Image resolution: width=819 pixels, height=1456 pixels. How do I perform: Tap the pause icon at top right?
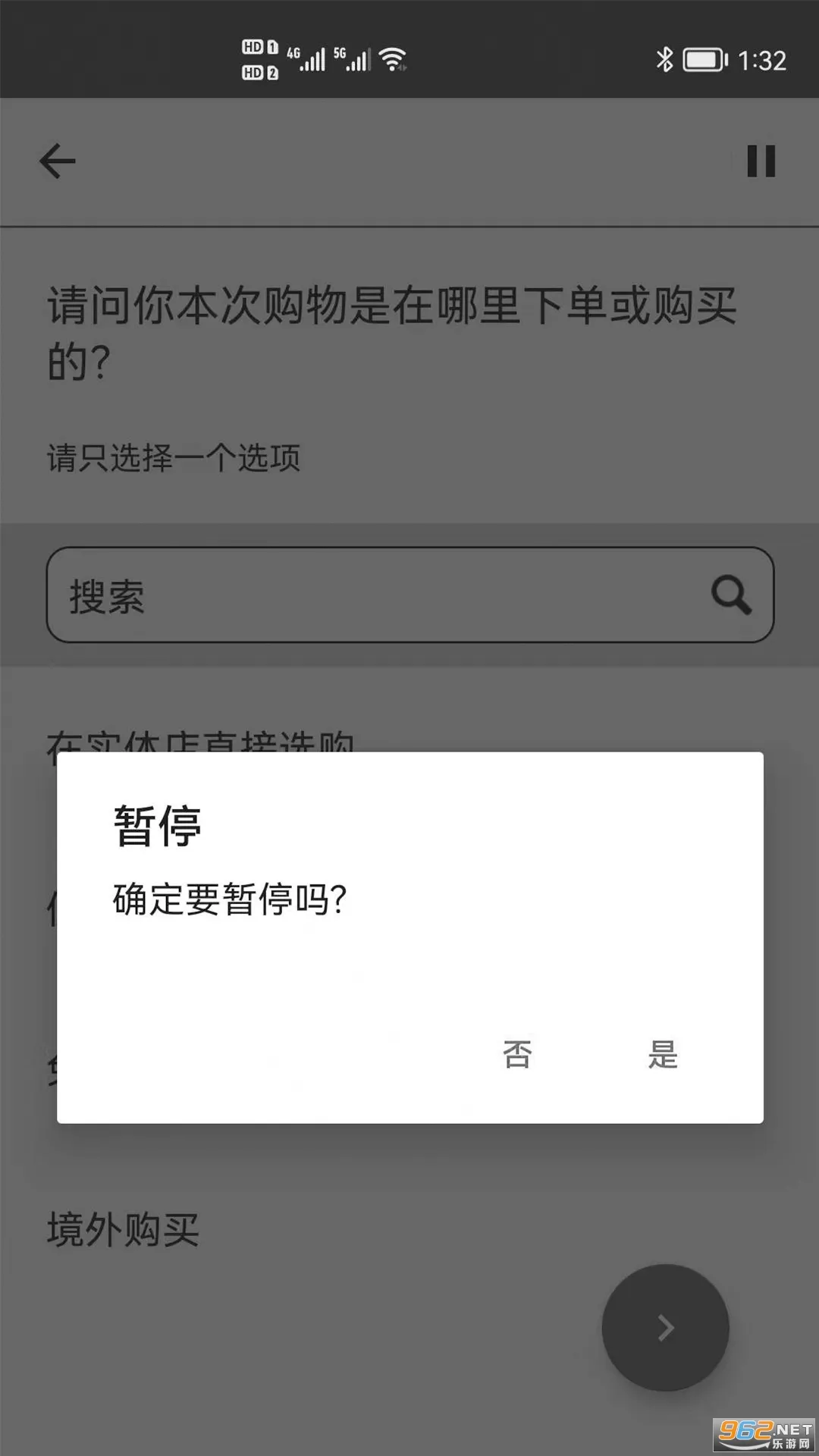pos(761,159)
